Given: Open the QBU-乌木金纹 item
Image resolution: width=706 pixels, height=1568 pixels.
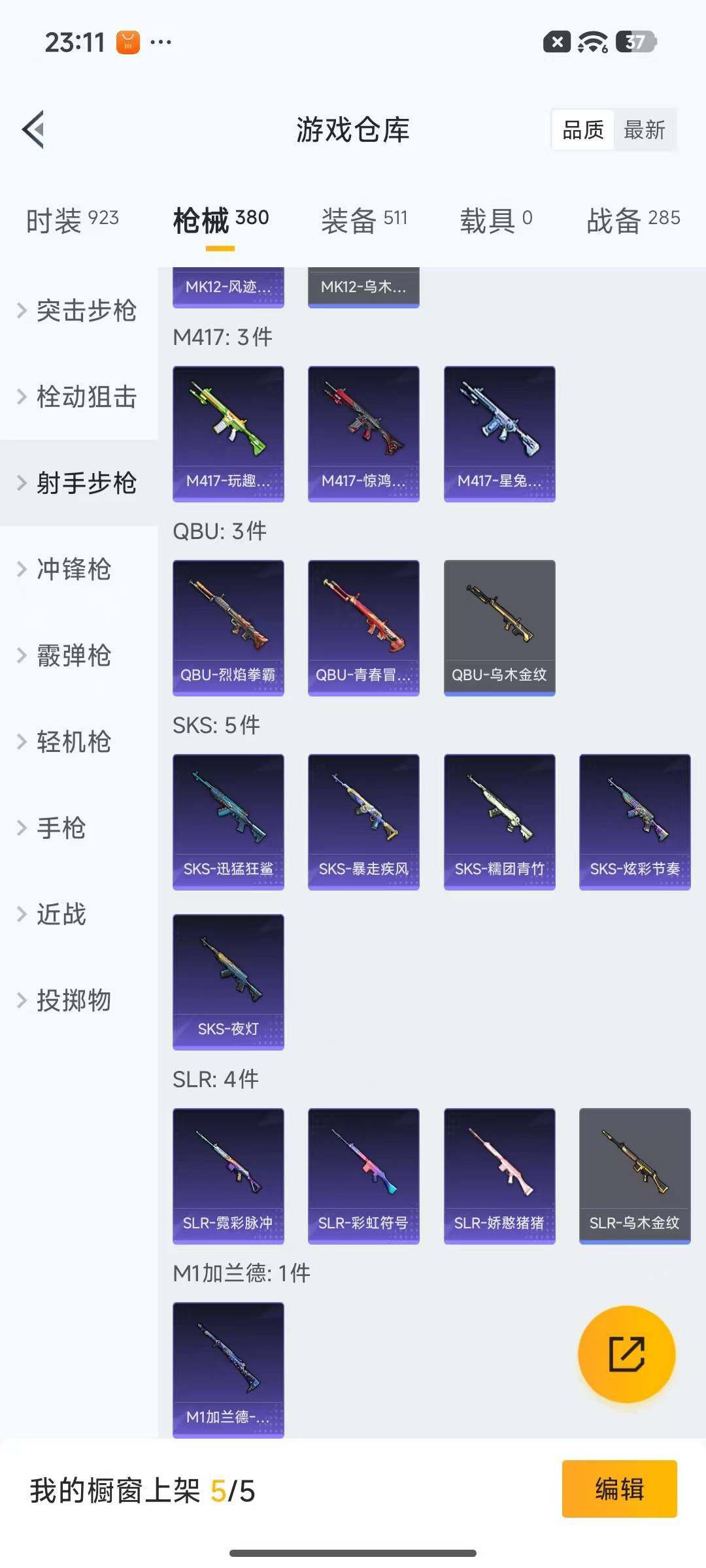Looking at the screenshot, I should [x=499, y=625].
